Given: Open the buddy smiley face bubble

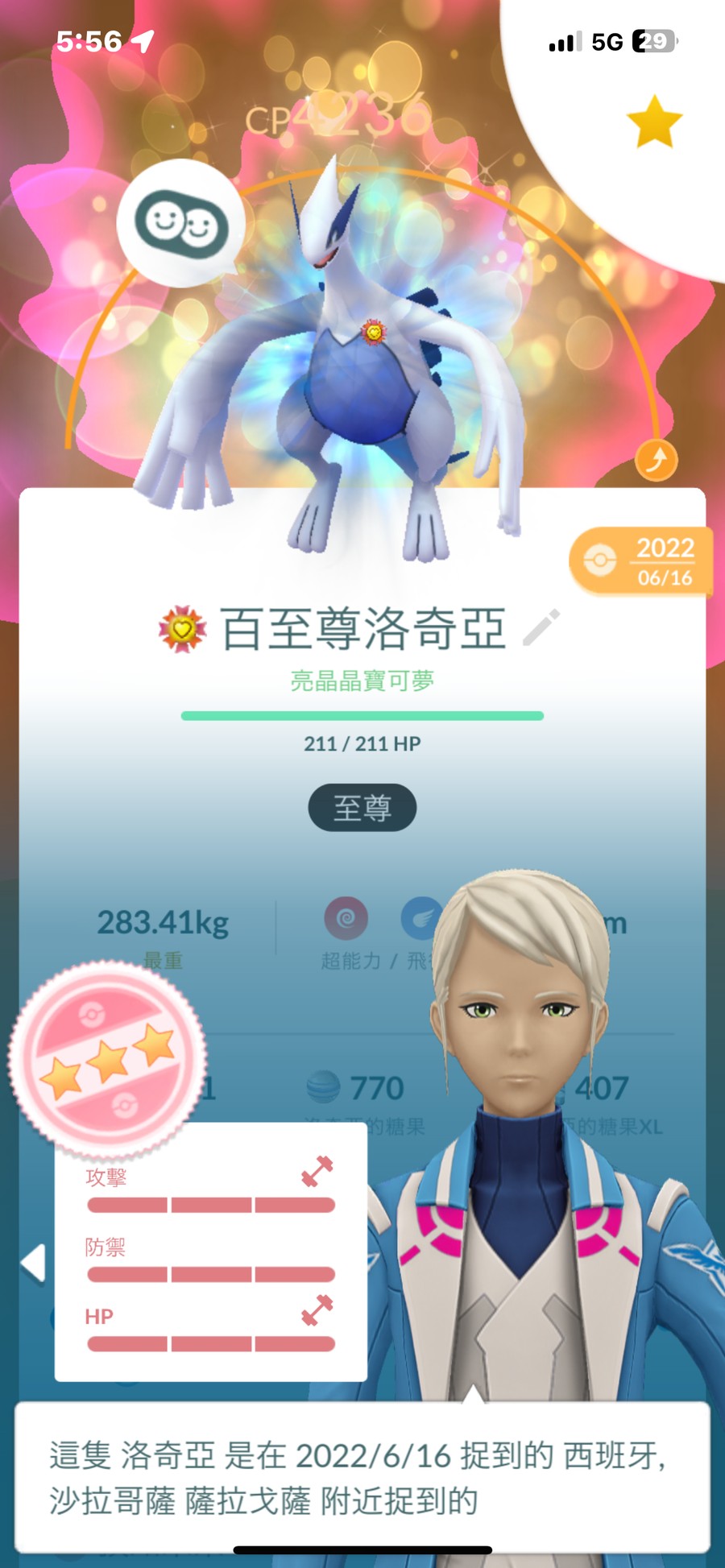Looking at the screenshot, I should click(180, 223).
